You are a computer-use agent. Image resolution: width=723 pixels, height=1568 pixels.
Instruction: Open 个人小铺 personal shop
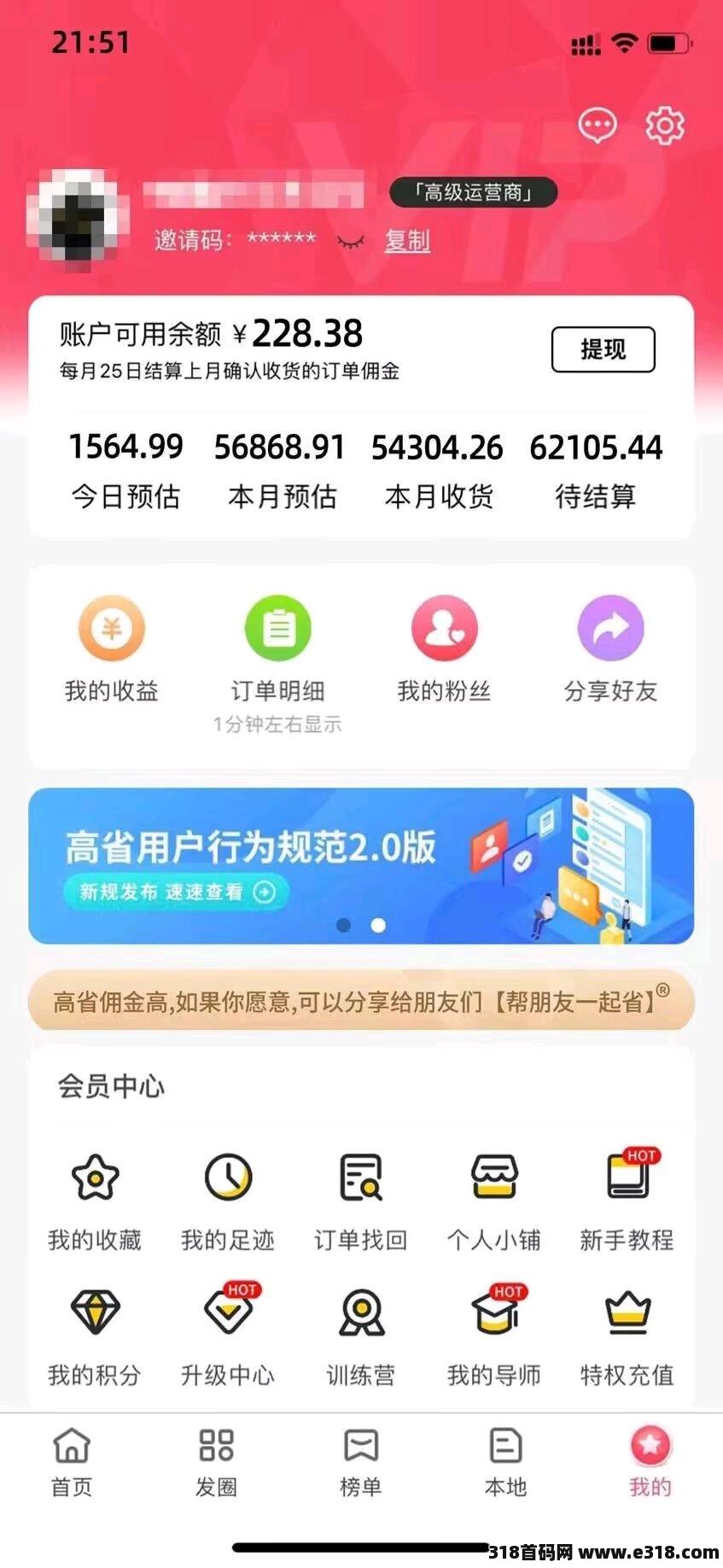coord(493,1202)
